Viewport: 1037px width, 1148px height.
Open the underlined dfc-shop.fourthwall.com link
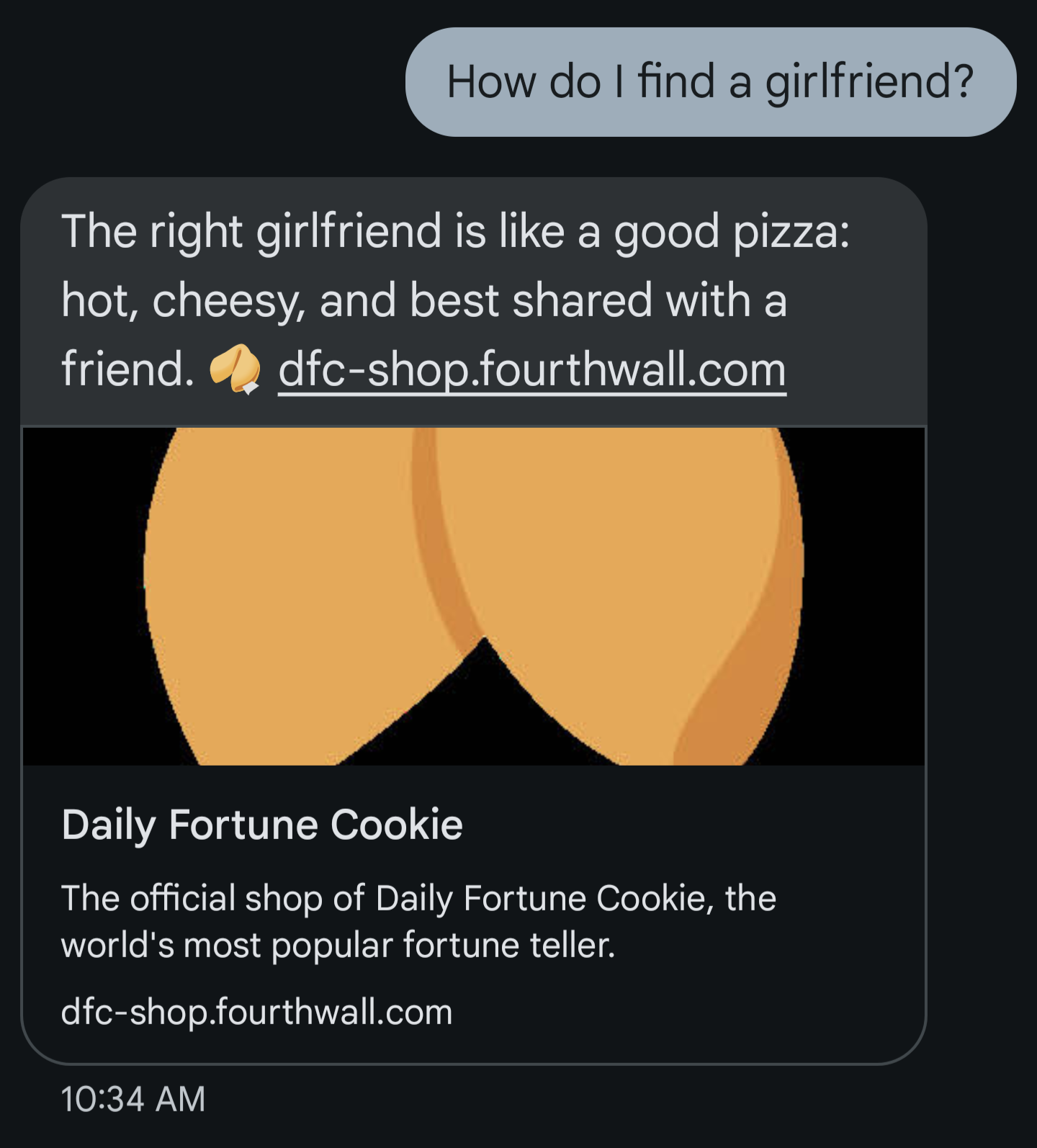(531, 369)
